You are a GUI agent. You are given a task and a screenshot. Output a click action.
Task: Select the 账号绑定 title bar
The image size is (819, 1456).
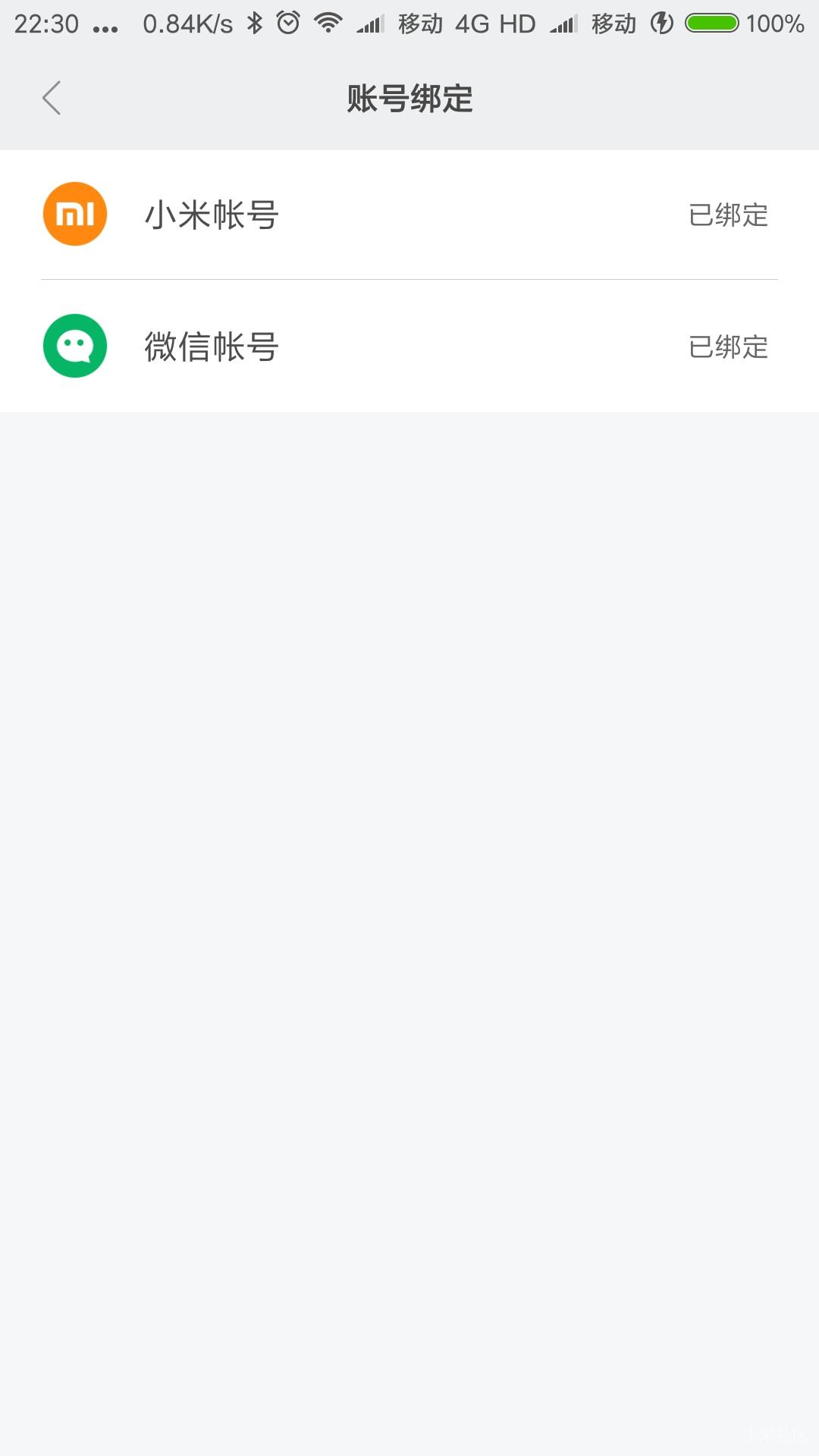click(409, 99)
